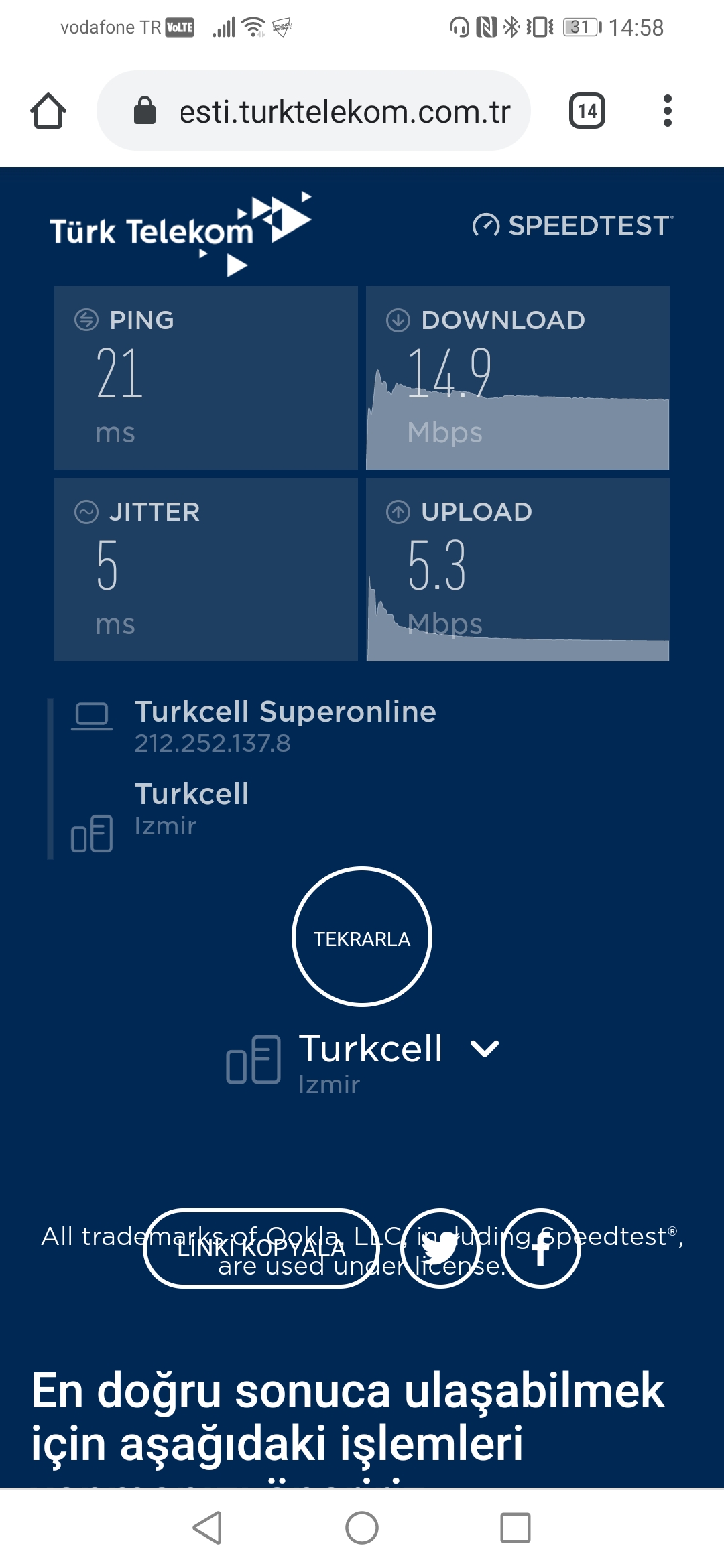724x1568 pixels.
Task: Tap the browser home icon
Action: click(48, 111)
